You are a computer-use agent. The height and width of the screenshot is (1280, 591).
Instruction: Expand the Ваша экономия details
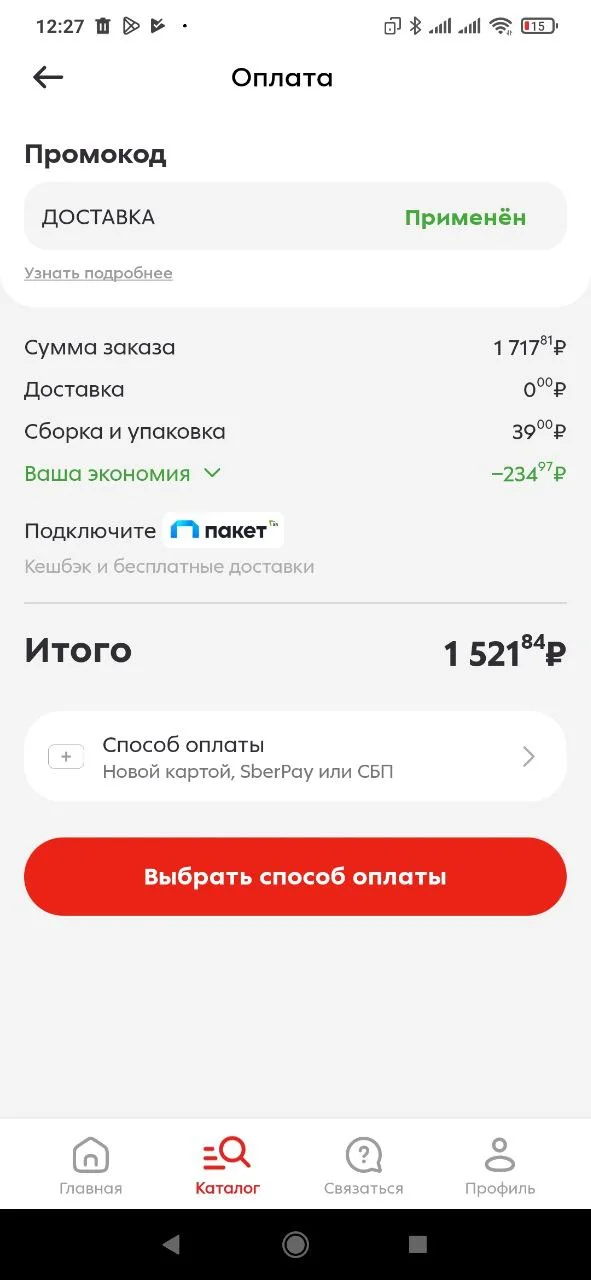tap(122, 474)
